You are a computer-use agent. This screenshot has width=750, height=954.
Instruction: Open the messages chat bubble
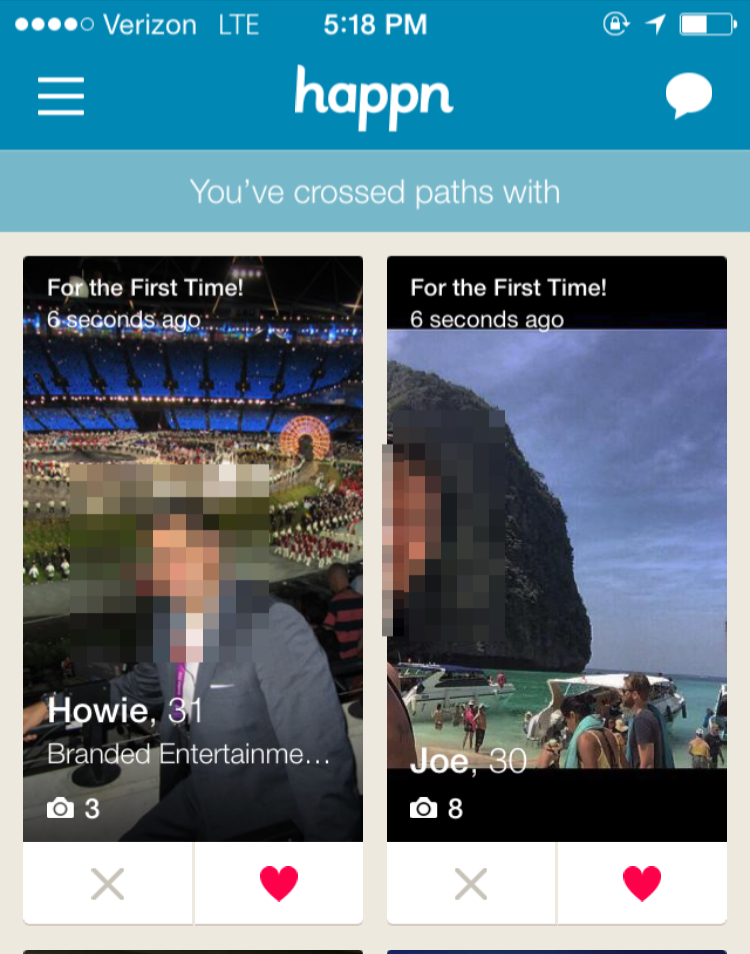click(688, 96)
